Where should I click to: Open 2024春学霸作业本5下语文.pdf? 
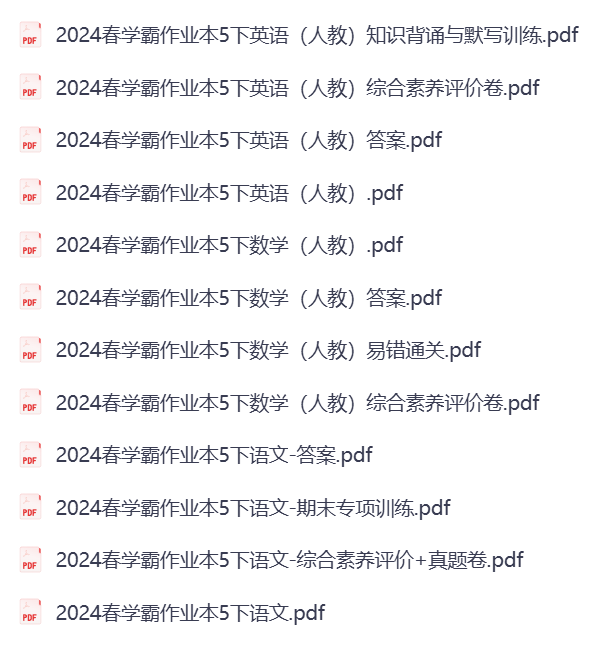click(x=190, y=612)
